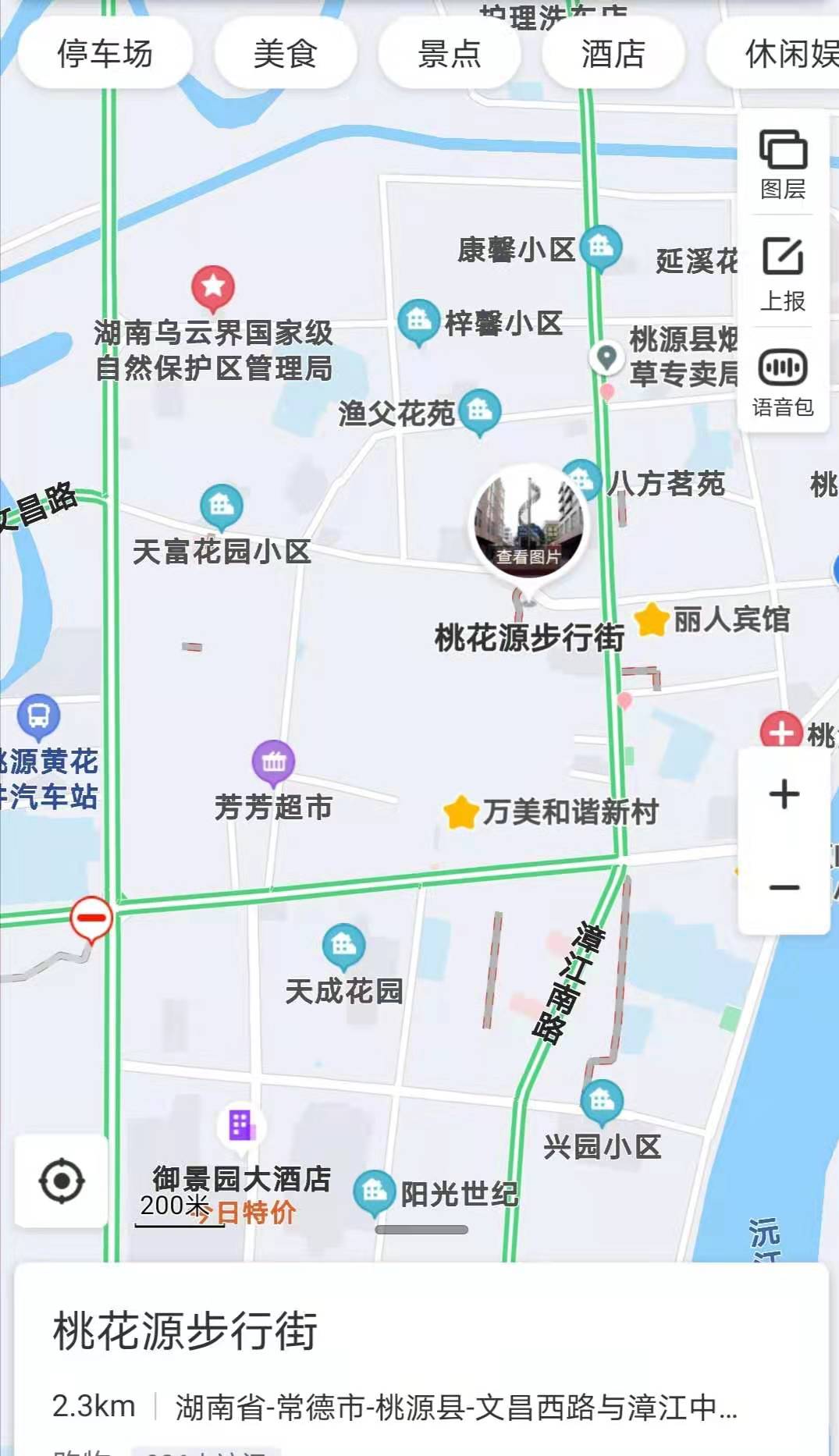This screenshot has height=1456, width=839.
Task: Tap the 万美和谐新村 starred marker
Action: (460, 812)
